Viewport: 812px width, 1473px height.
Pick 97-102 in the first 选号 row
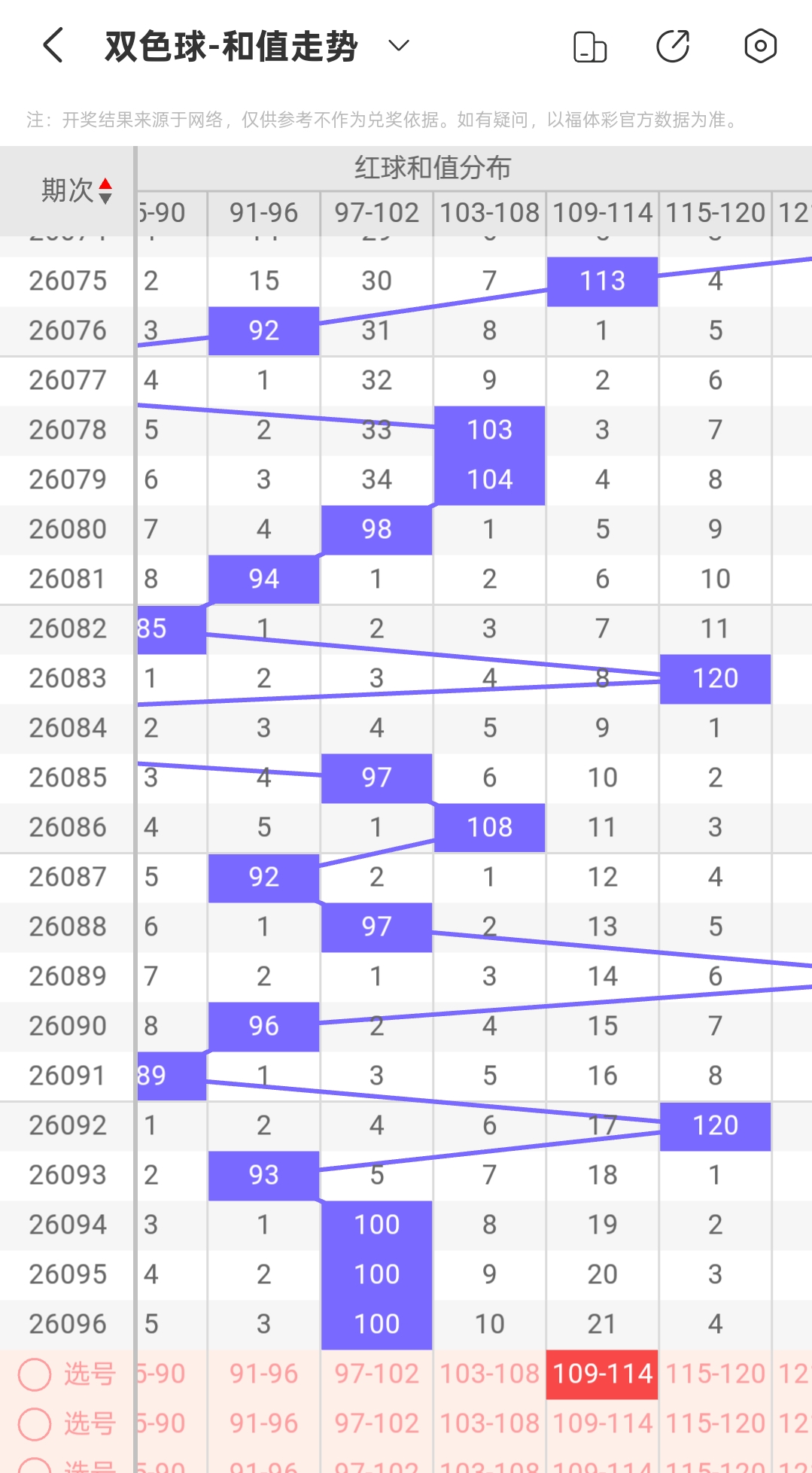(376, 1374)
